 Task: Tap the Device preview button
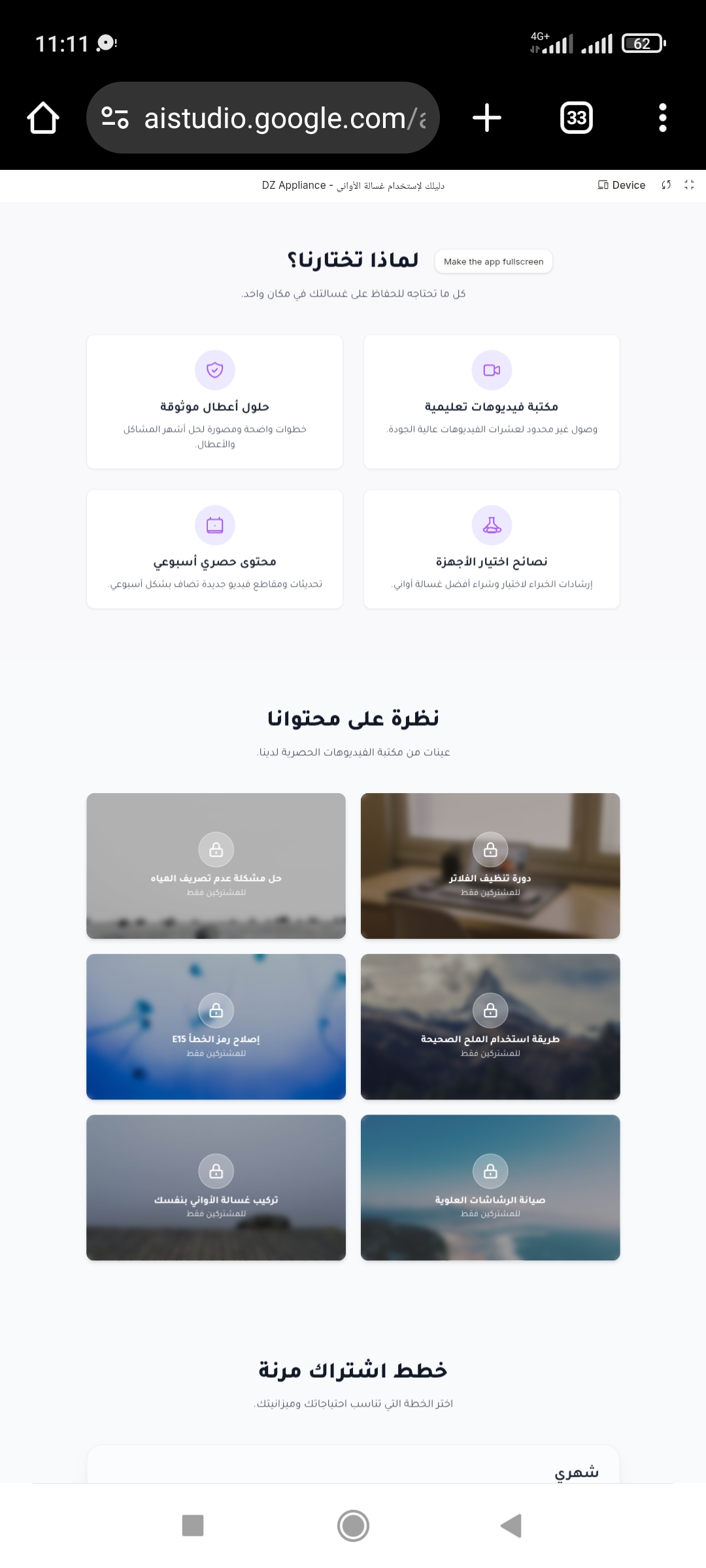621,186
